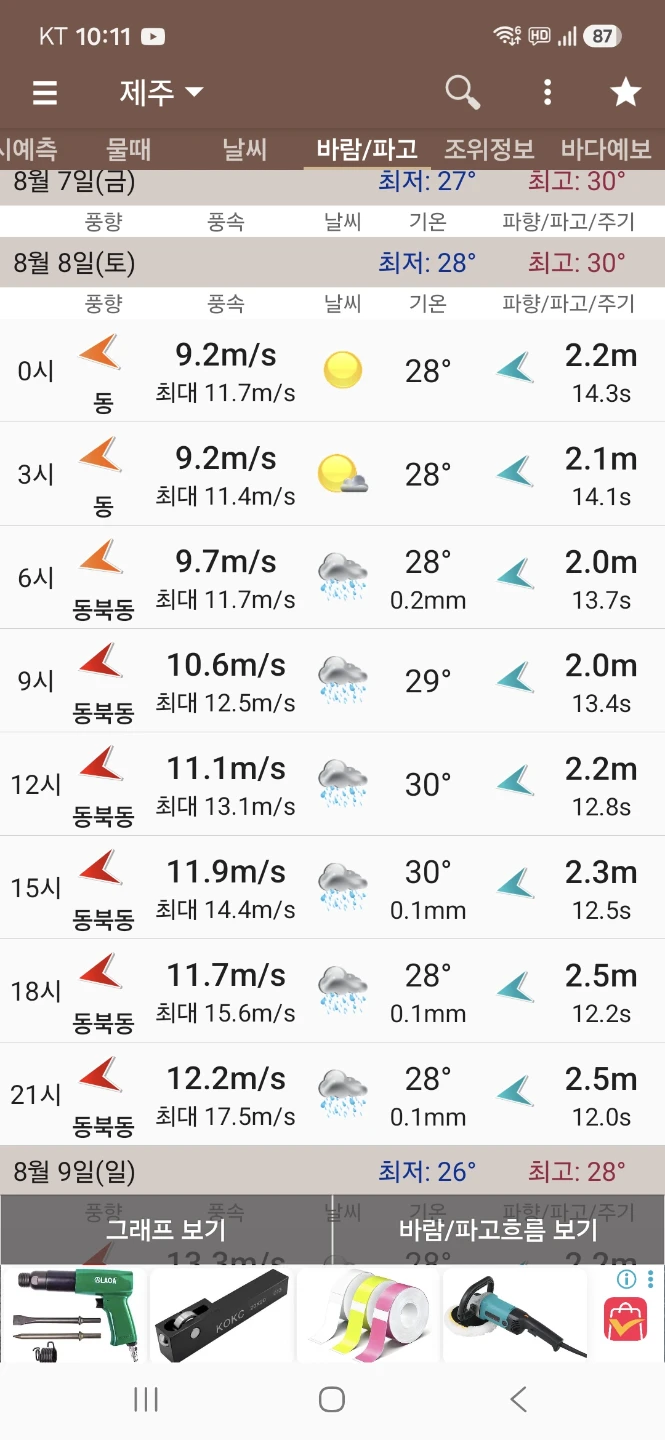This screenshot has width=665, height=1440.
Task: Go to the system home screen
Action: pos(332,1400)
